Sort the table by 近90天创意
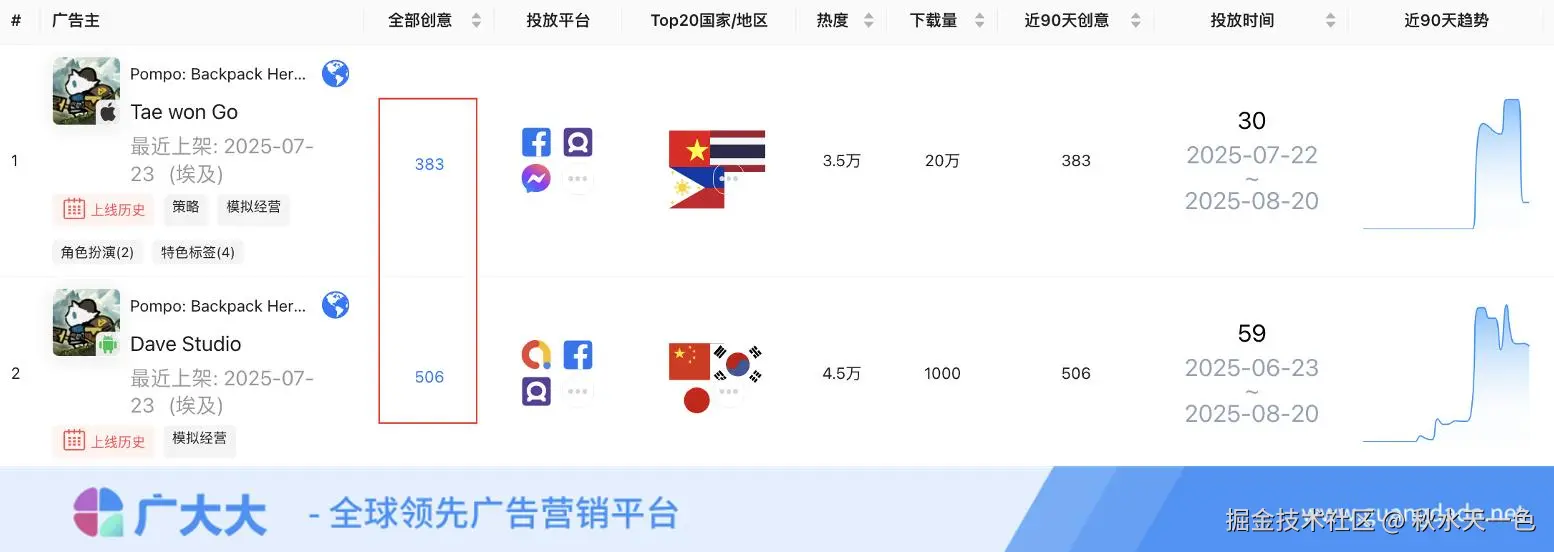Screen dimensions: 1554x552 1135,21
